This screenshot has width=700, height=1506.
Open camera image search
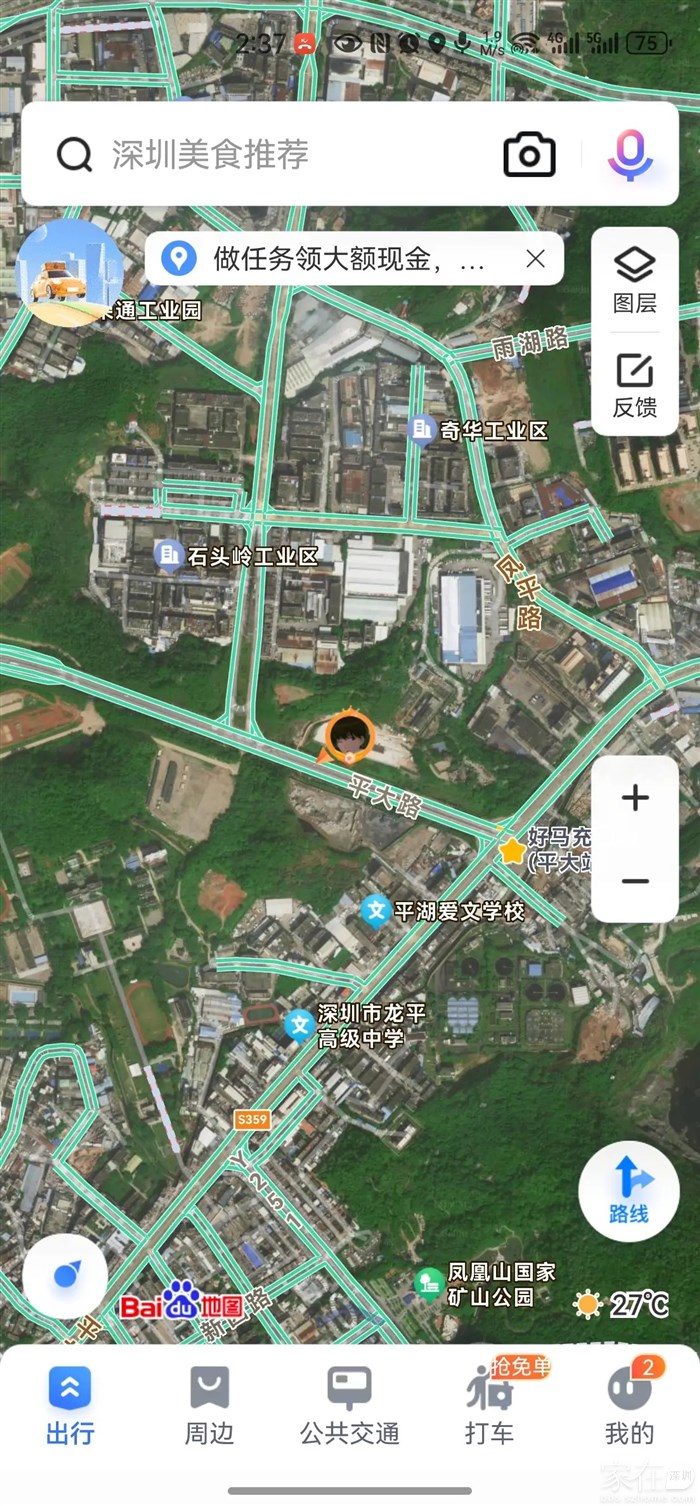[x=529, y=155]
